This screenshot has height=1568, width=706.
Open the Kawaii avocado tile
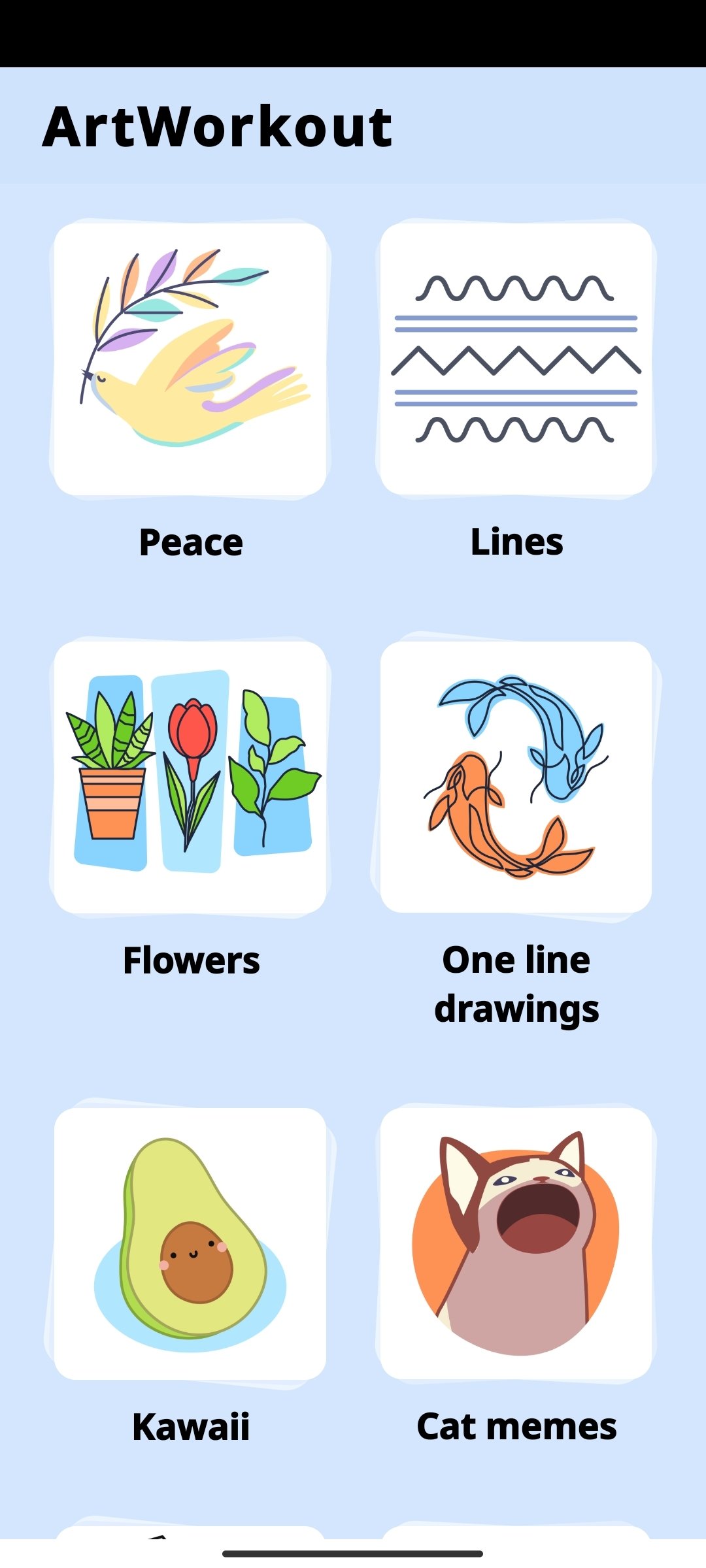[190, 1243]
